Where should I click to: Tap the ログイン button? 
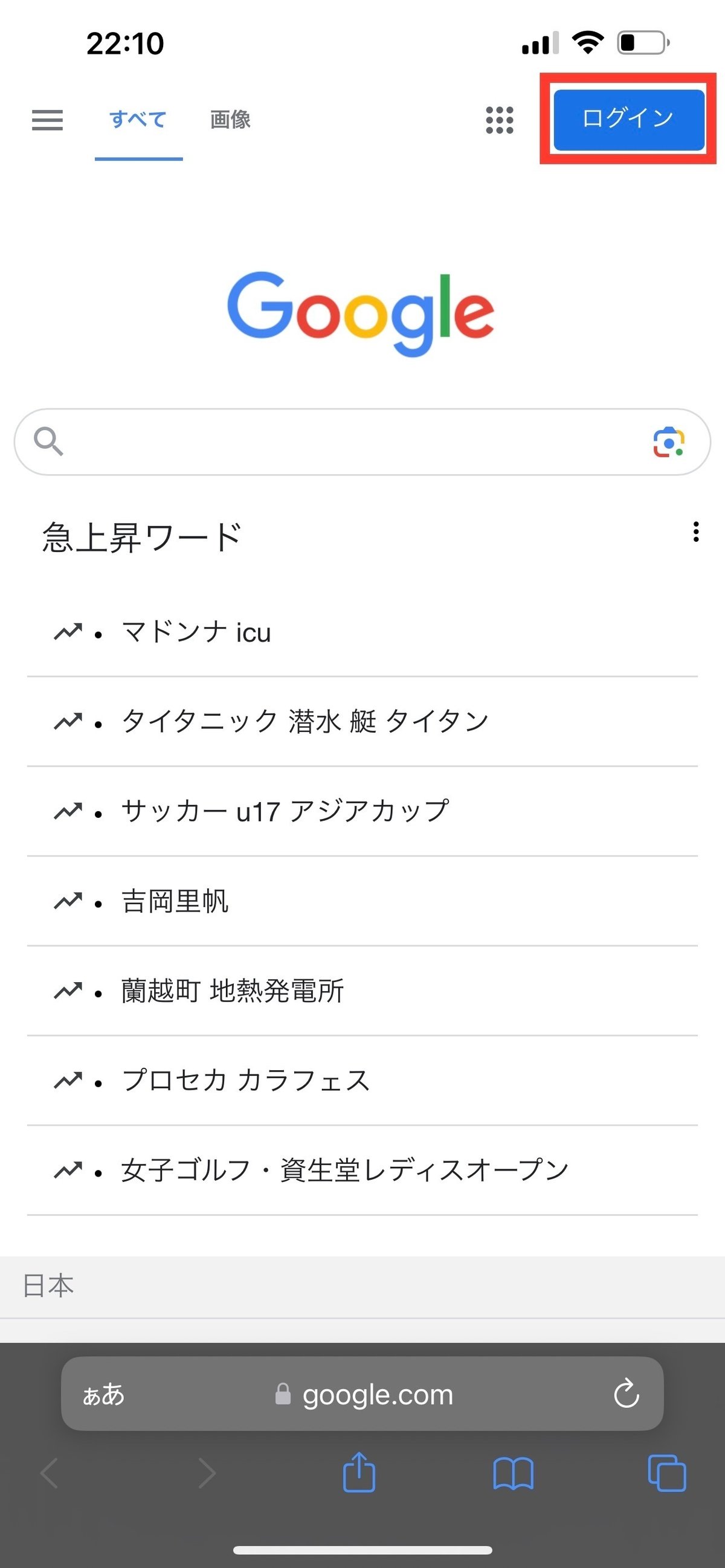tap(629, 120)
